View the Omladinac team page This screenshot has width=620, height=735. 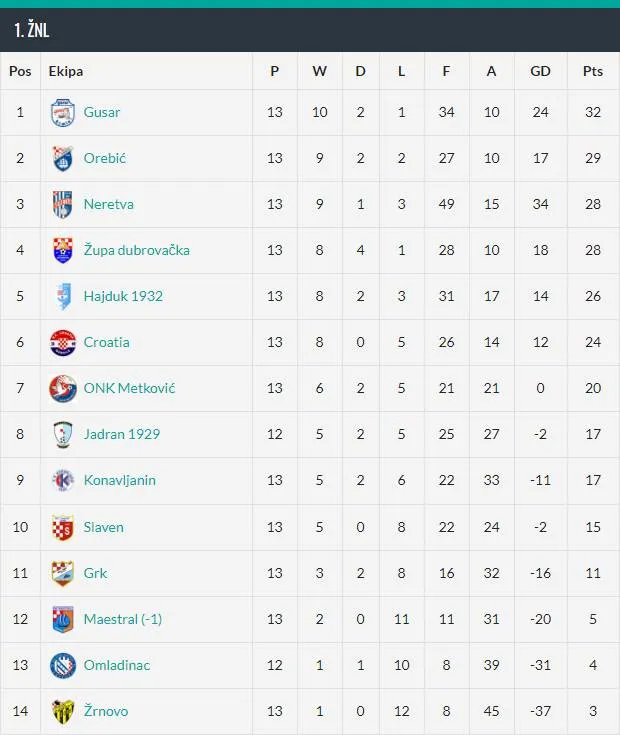coord(117,665)
